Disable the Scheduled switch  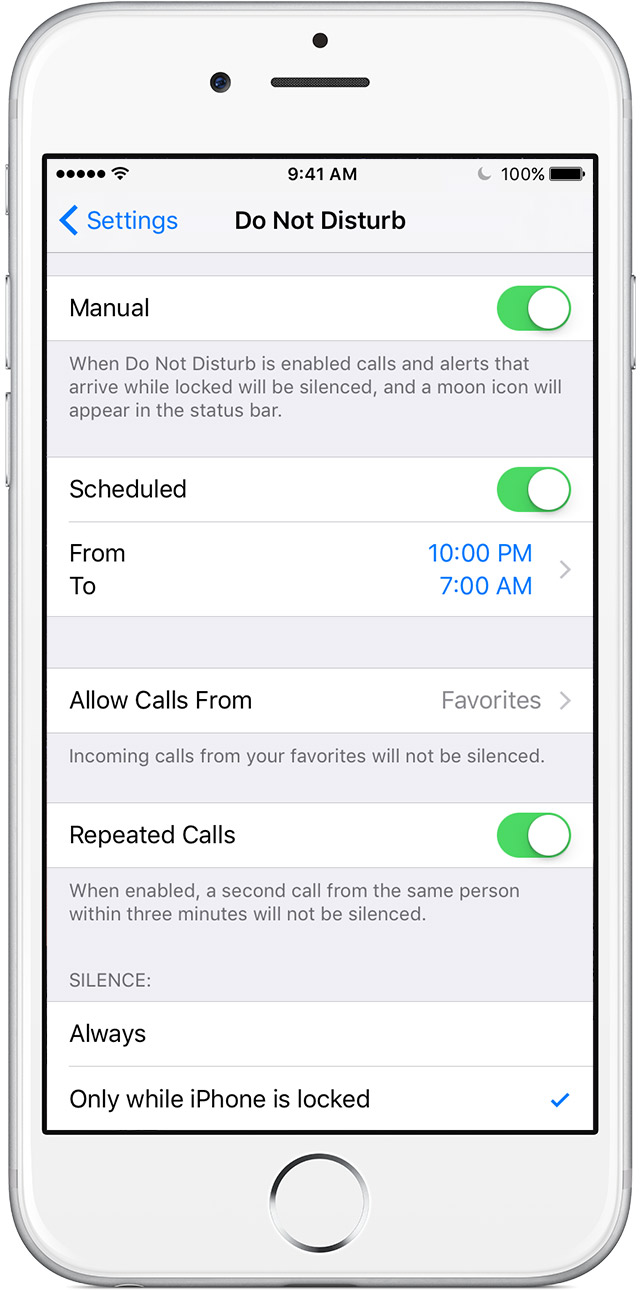click(x=534, y=489)
